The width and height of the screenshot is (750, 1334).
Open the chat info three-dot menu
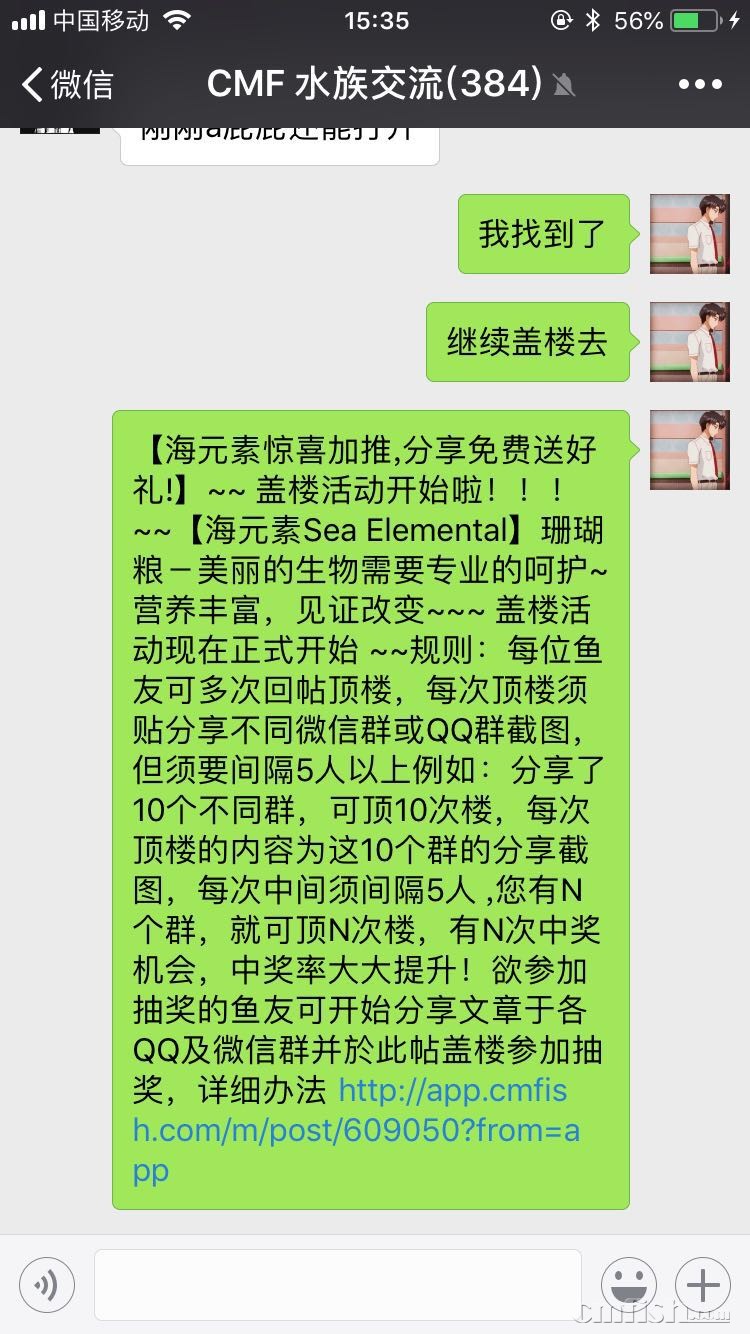pyautogui.click(x=700, y=85)
